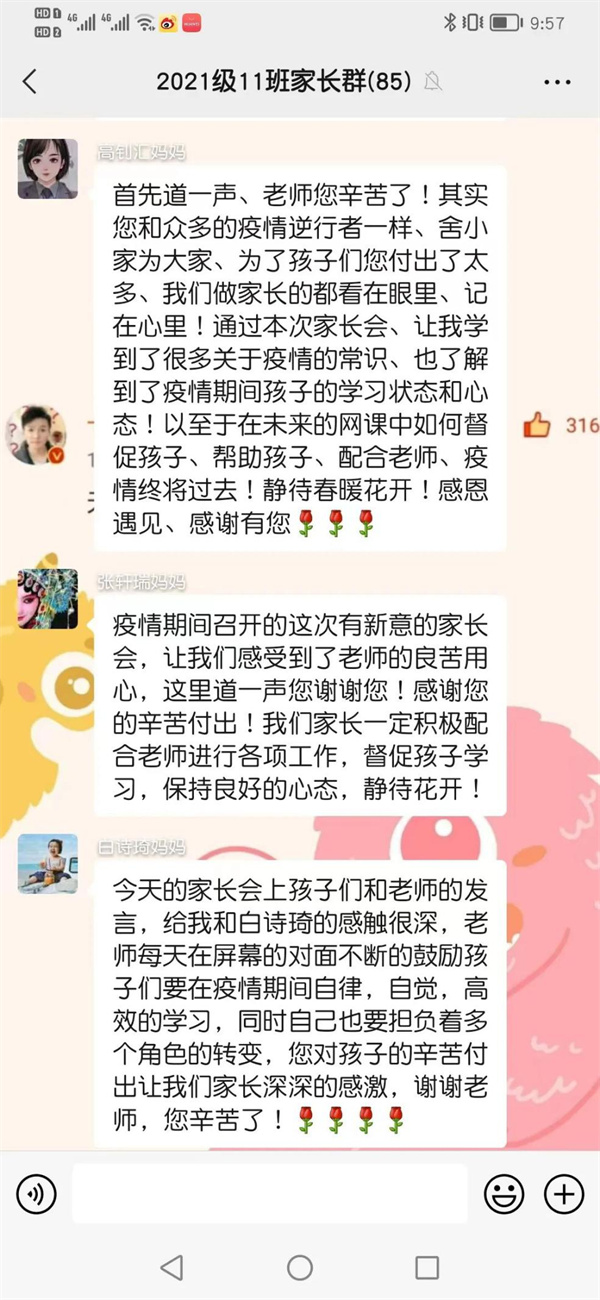This screenshot has width=600, height=1300.
Task: Focus the message text field
Action: click(270, 1193)
